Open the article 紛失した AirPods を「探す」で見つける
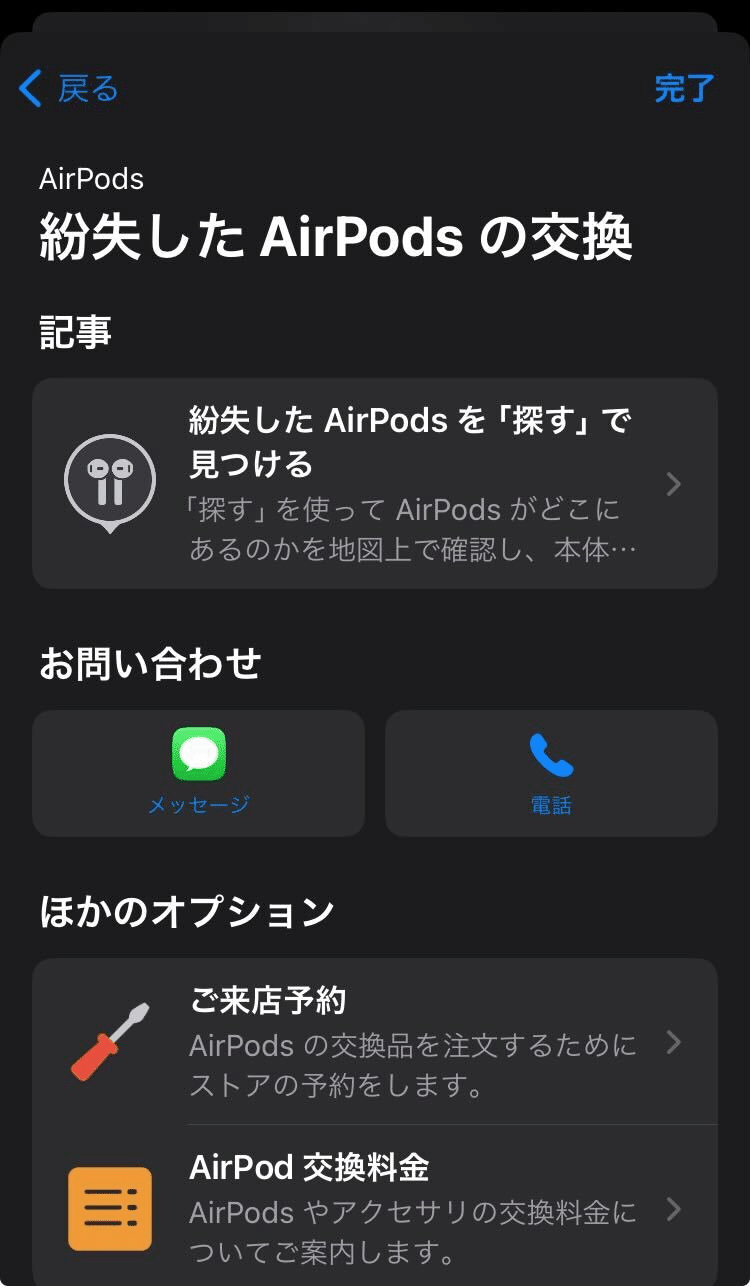Screen dimensions: 750x1286 [375, 483]
